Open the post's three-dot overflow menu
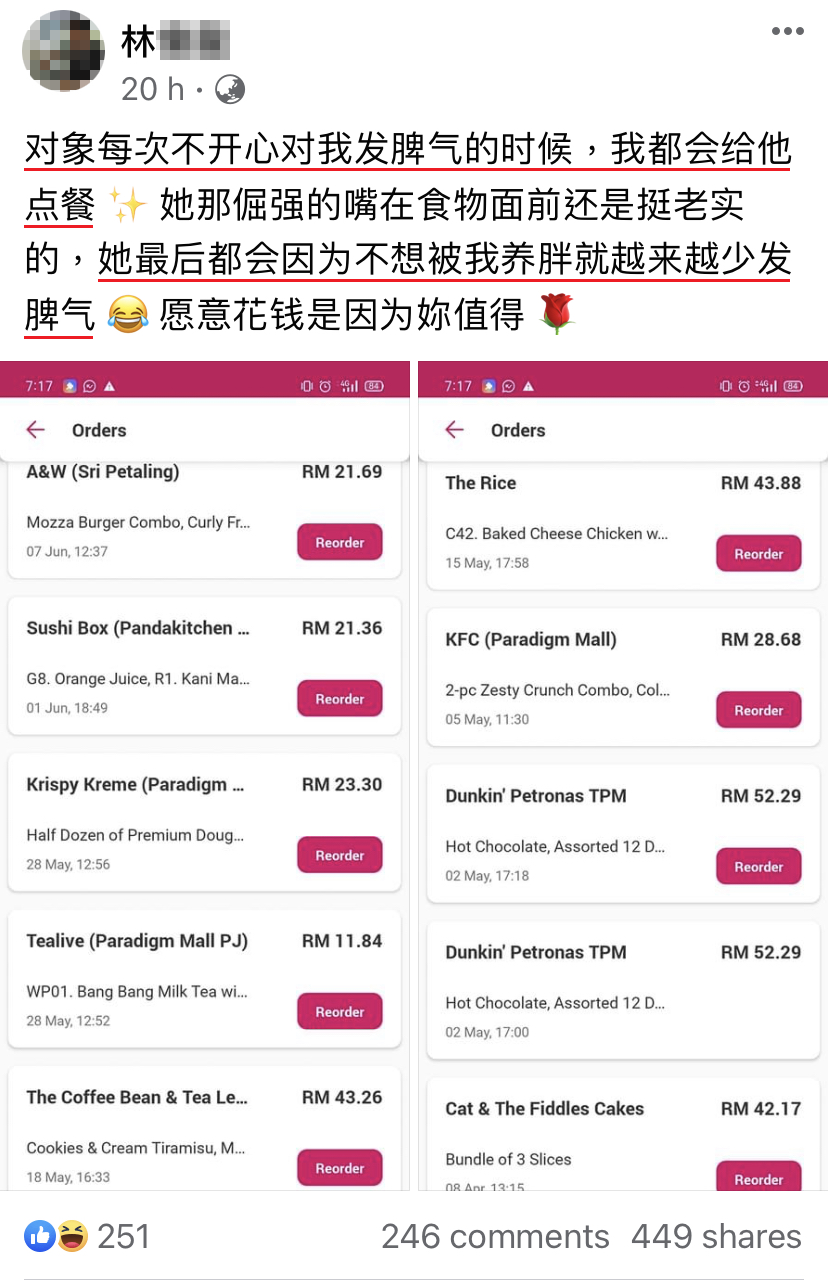 coord(787,32)
